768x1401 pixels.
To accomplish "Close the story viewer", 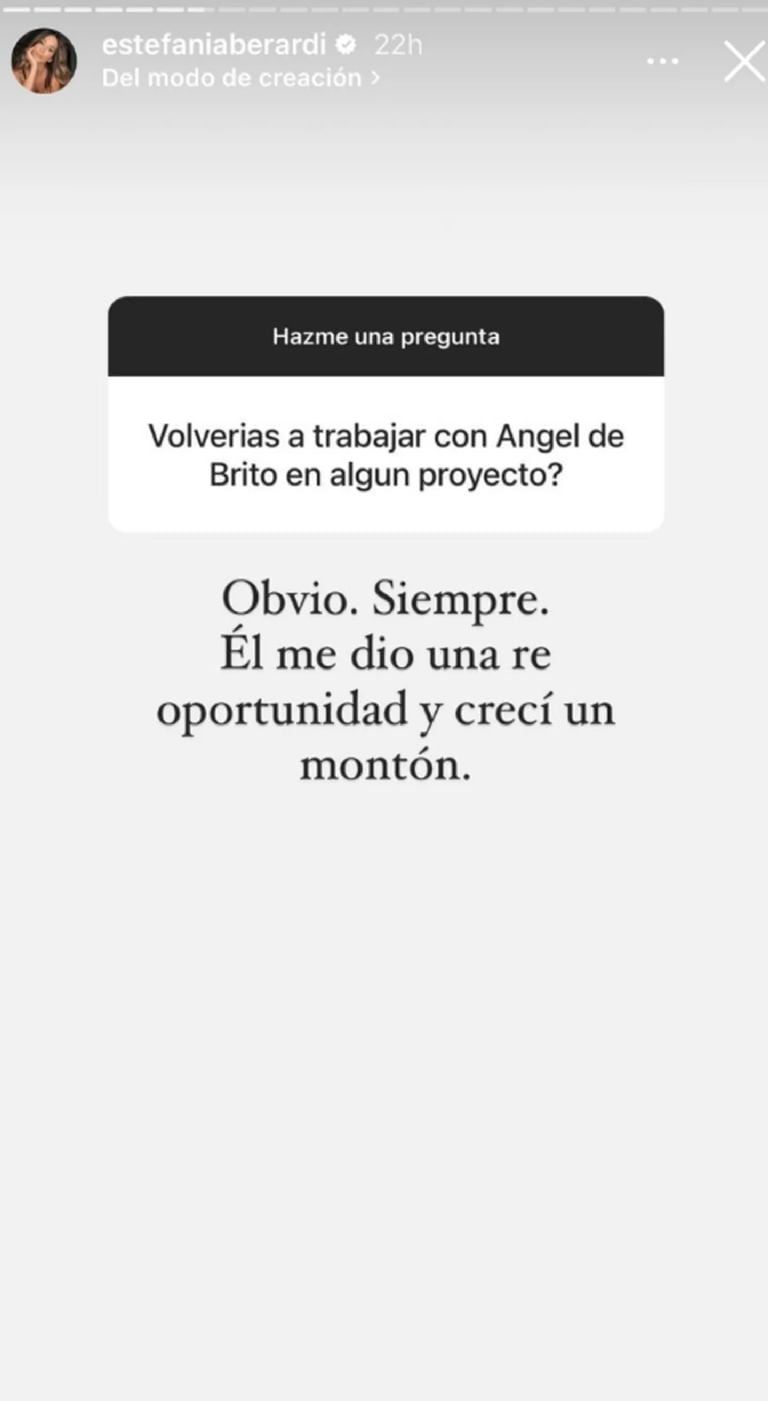I will pyautogui.click(x=744, y=61).
